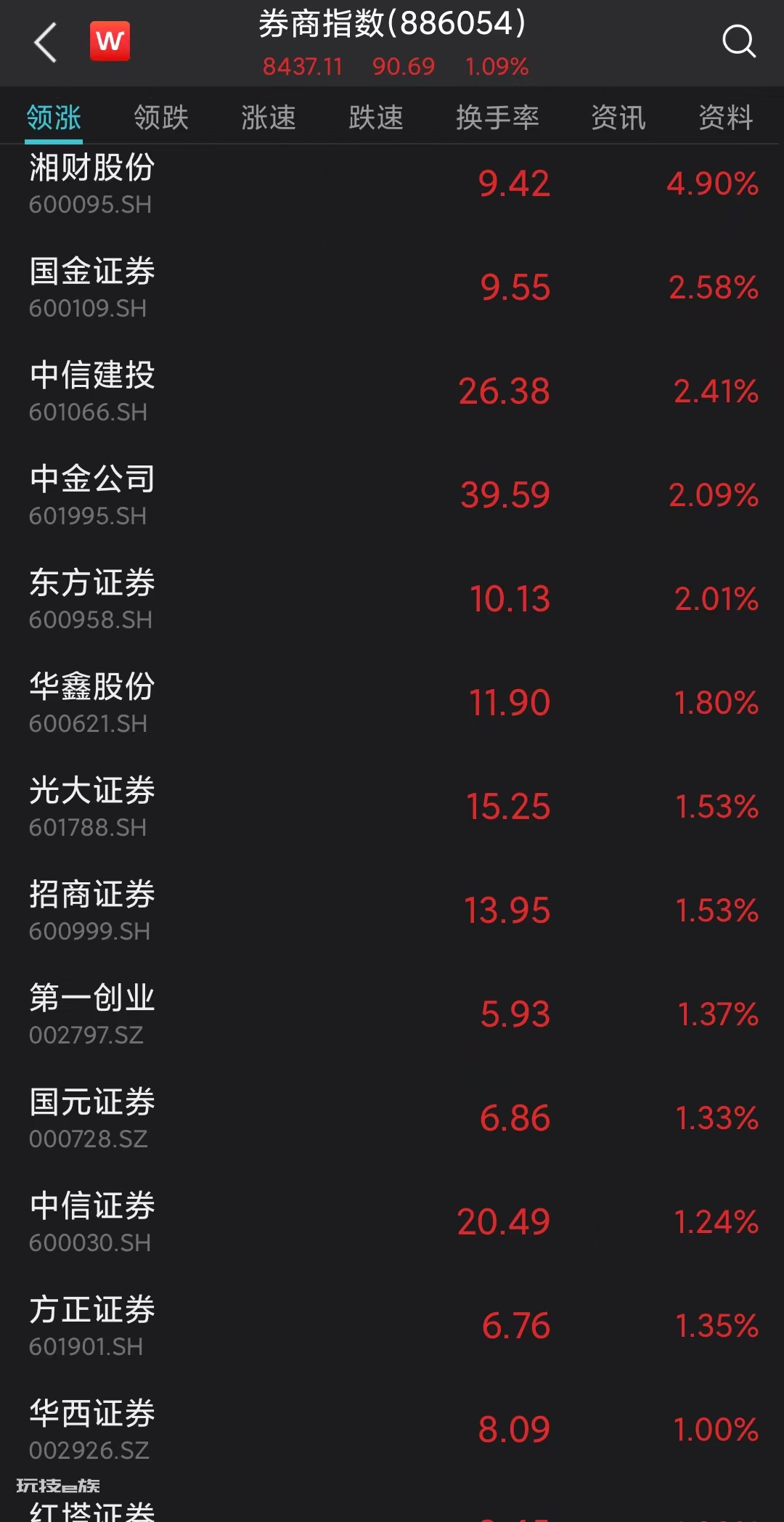Open 中金公司 stock details
The image size is (784, 1522).
click(392, 496)
